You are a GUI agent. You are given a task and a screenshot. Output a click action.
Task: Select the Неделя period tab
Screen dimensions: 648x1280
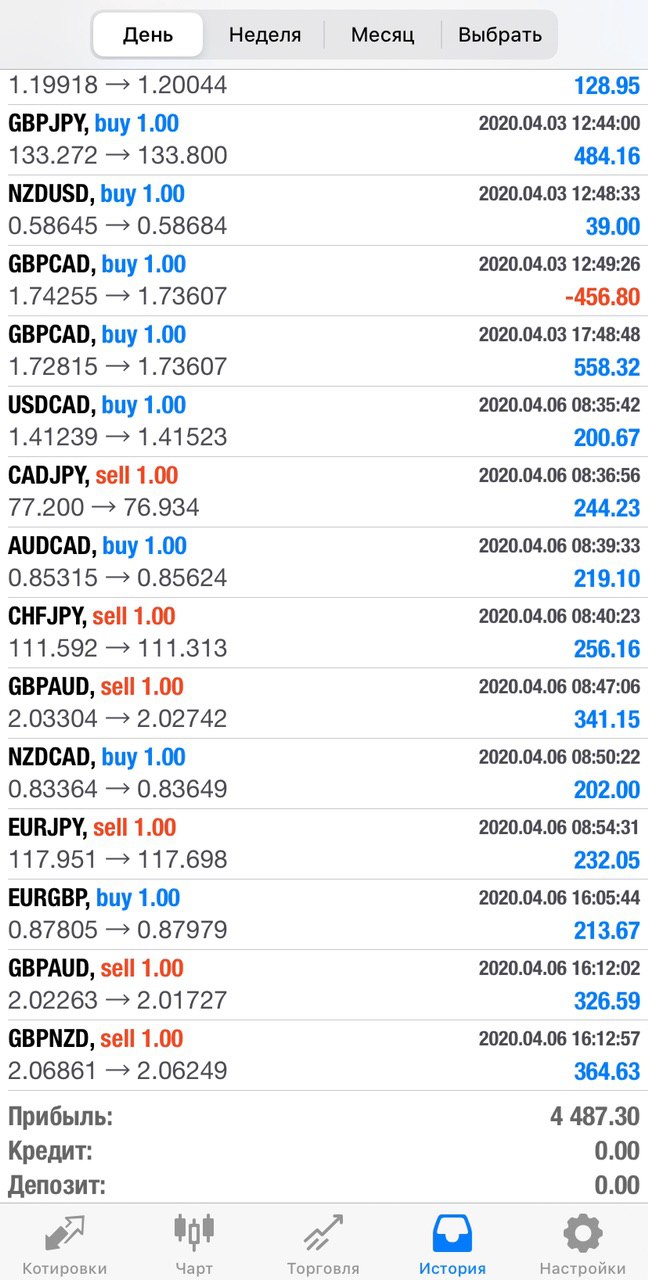point(265,35)
